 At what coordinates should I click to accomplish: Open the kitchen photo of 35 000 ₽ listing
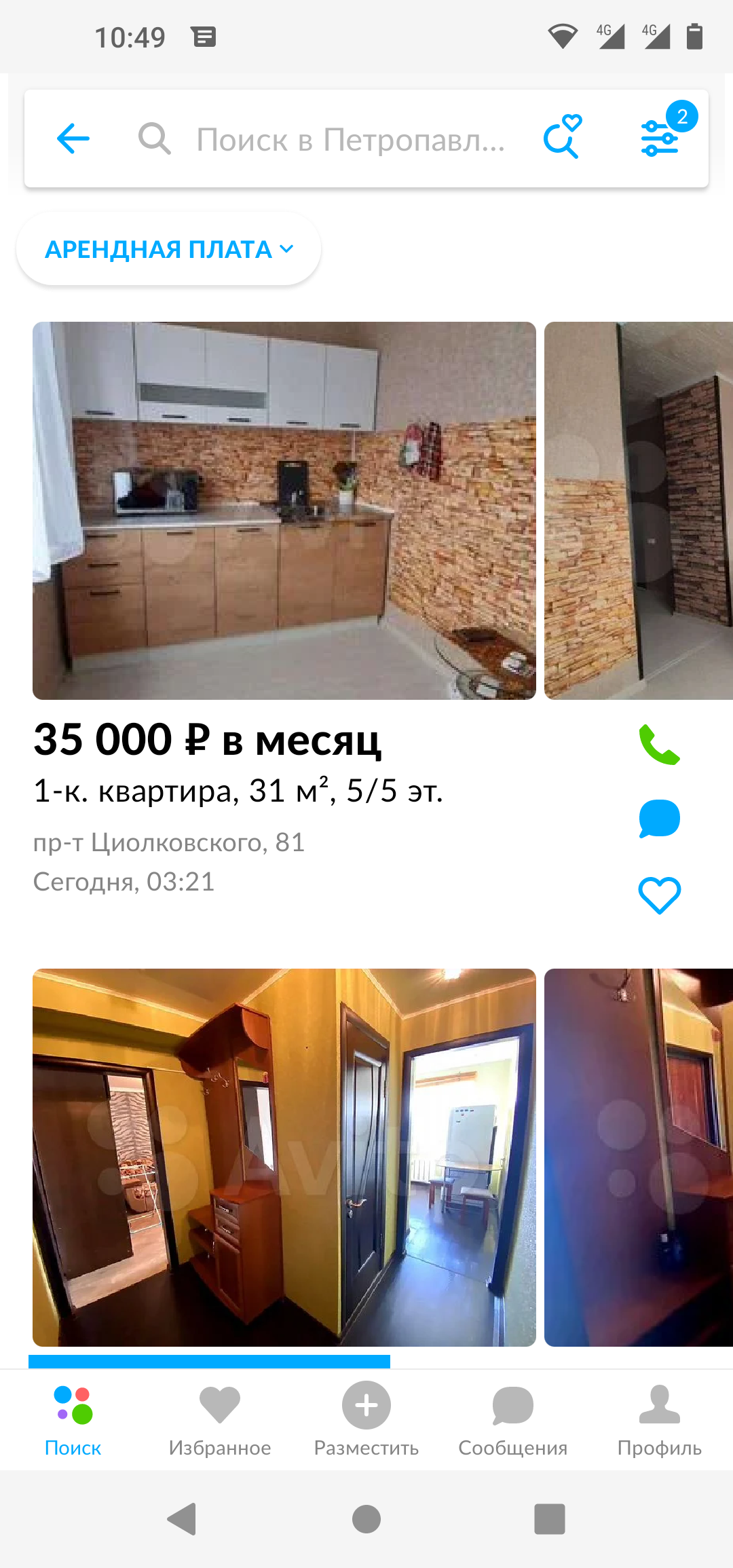pos(284,510)
